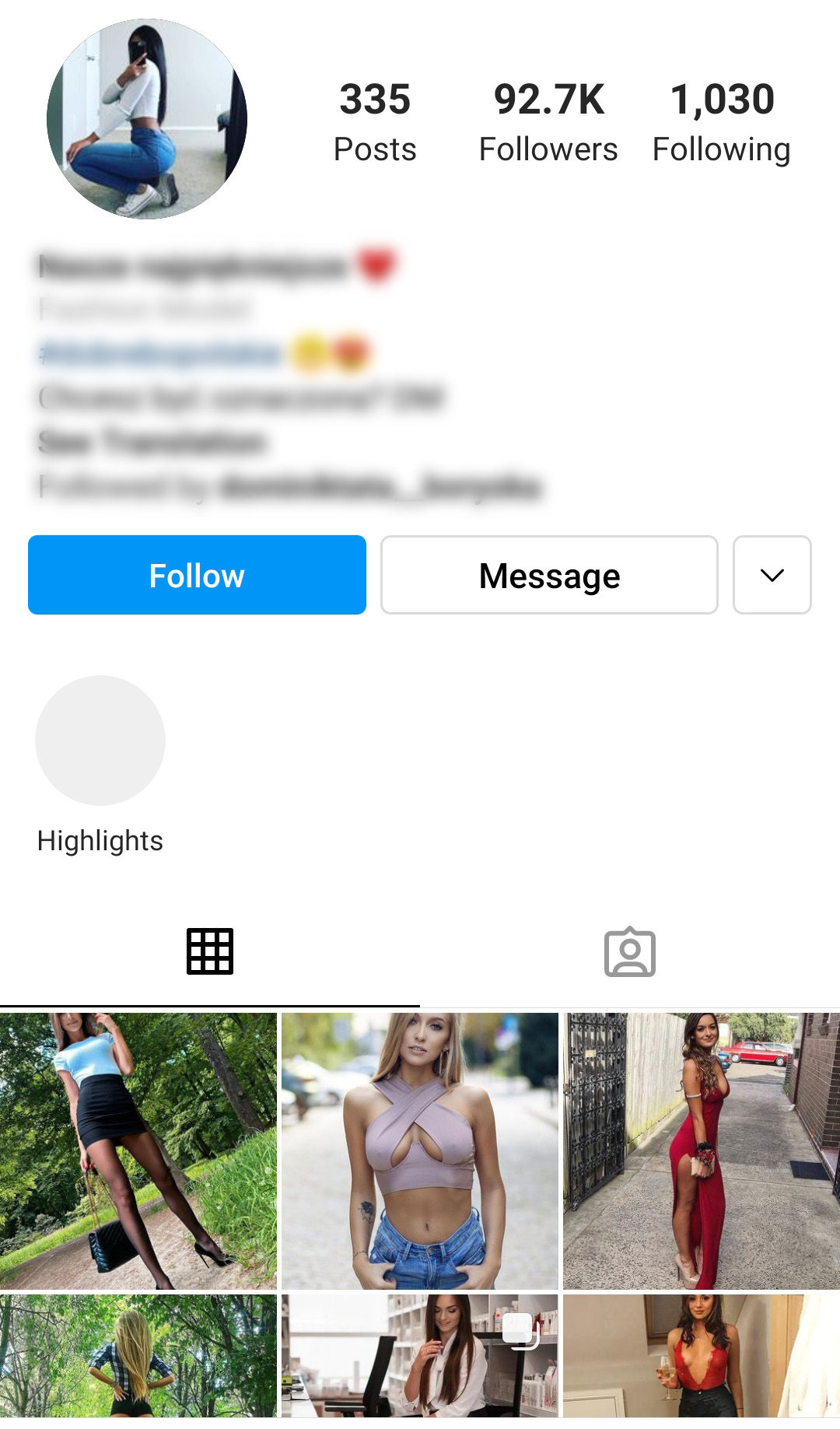The image size is (840, 1429).
Task: Open post with lilac cross crop top
Action: pyautogui.click(x=420, y=1151)
